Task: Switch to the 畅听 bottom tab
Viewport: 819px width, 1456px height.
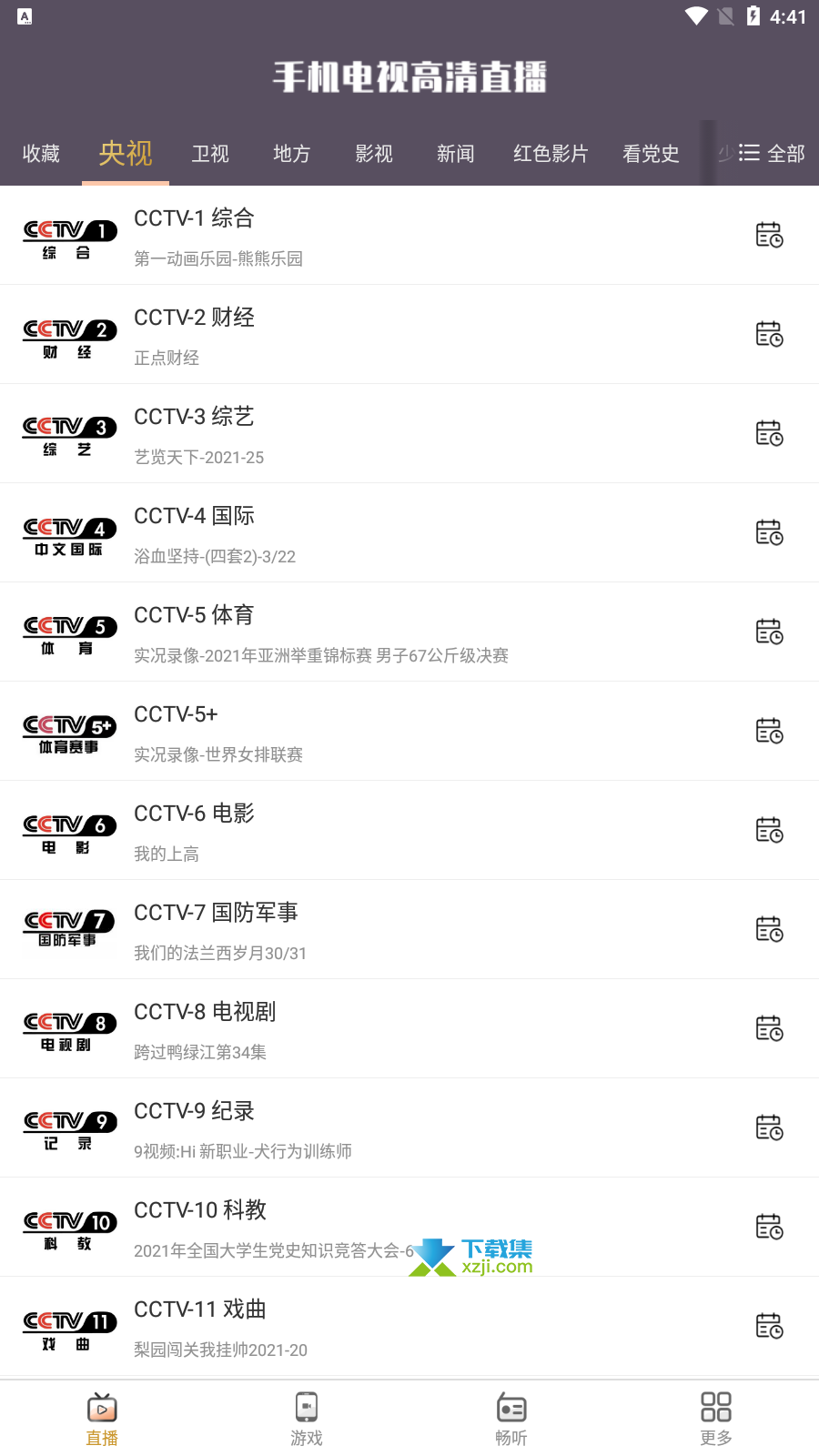Action: click(x=511, y=1419)
